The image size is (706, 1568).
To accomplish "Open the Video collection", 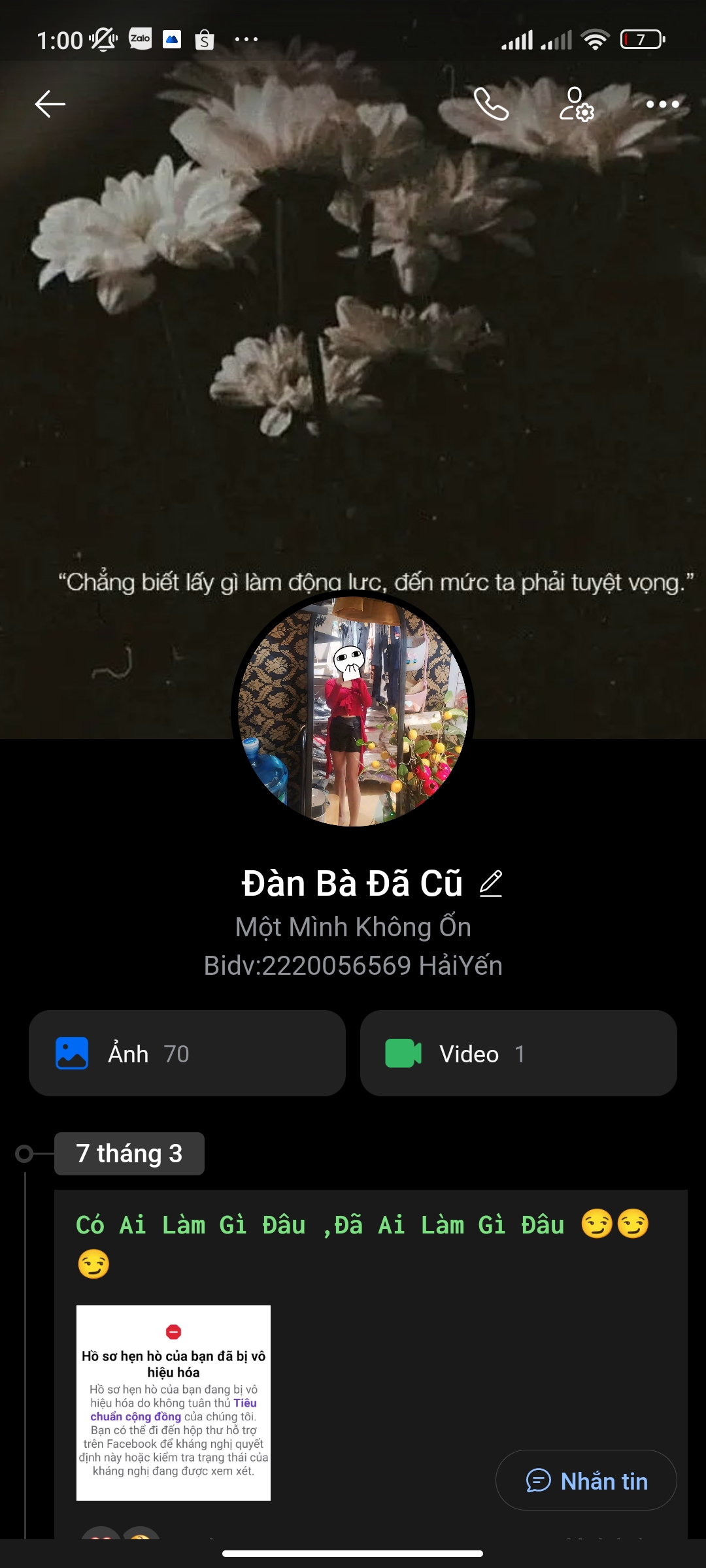I will pos(518,1053).
